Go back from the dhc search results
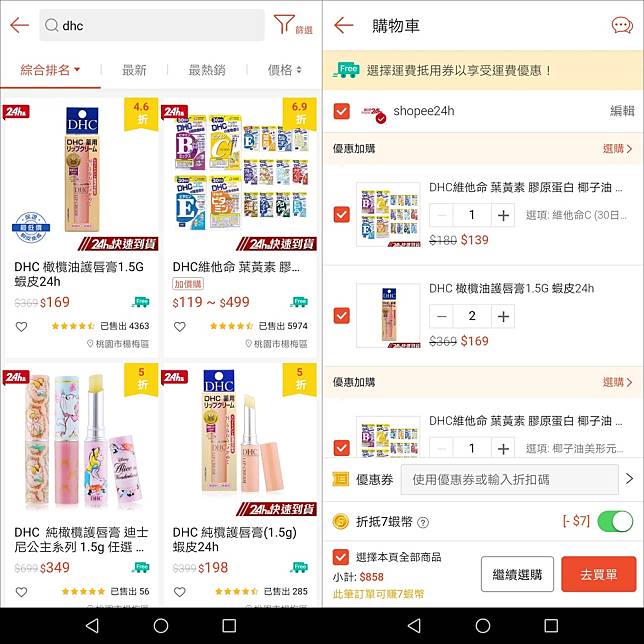The width and height of the screenshot is (644, 644). [18, 25]
